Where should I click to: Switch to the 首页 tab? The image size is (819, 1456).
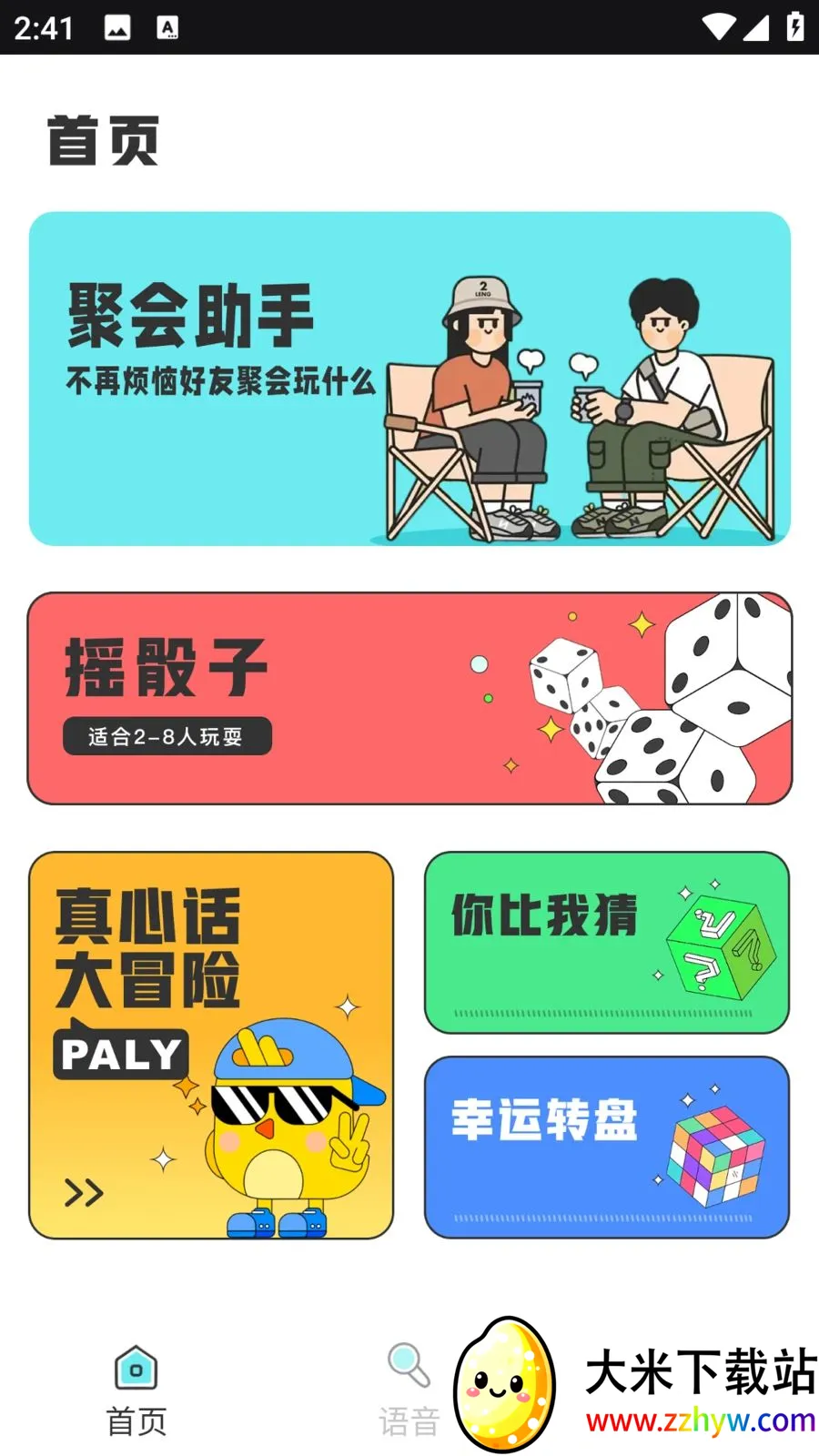point(136,1391)
